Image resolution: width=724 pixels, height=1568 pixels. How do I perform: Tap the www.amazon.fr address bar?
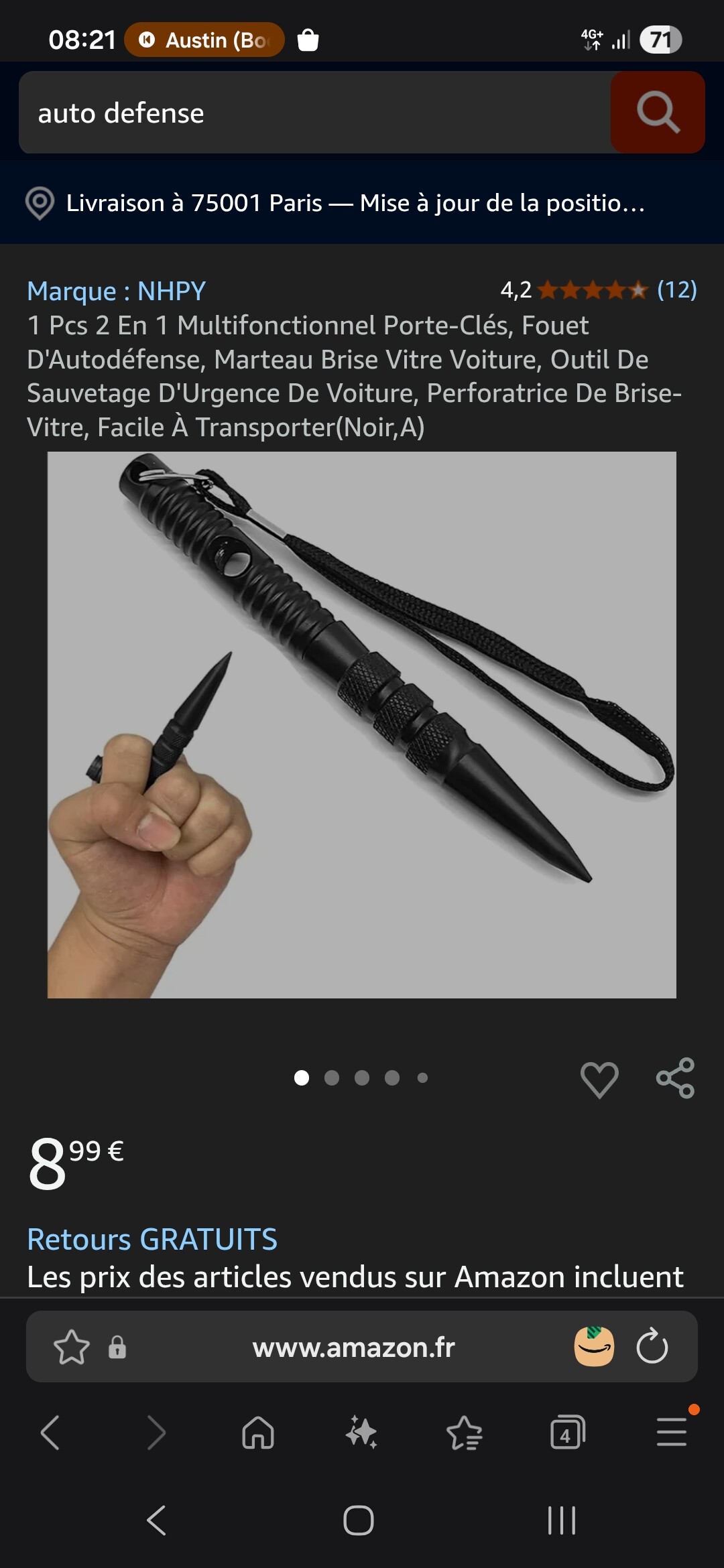tap(353, 1347)
